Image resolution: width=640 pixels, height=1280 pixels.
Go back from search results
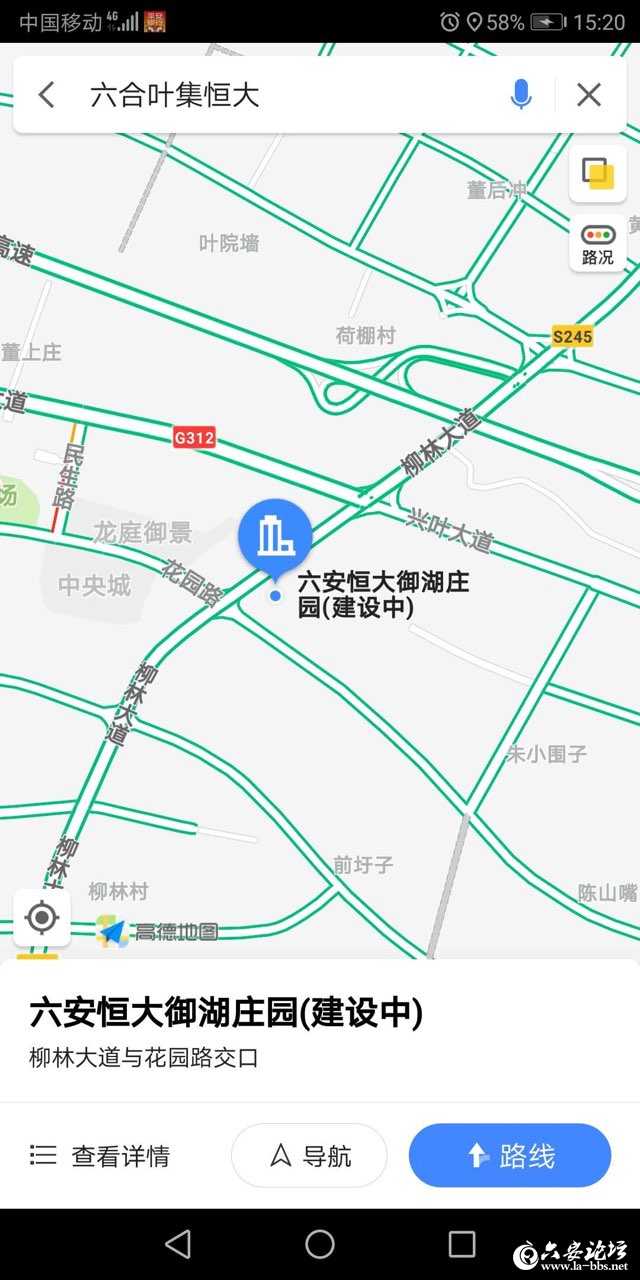coord(46,95)
